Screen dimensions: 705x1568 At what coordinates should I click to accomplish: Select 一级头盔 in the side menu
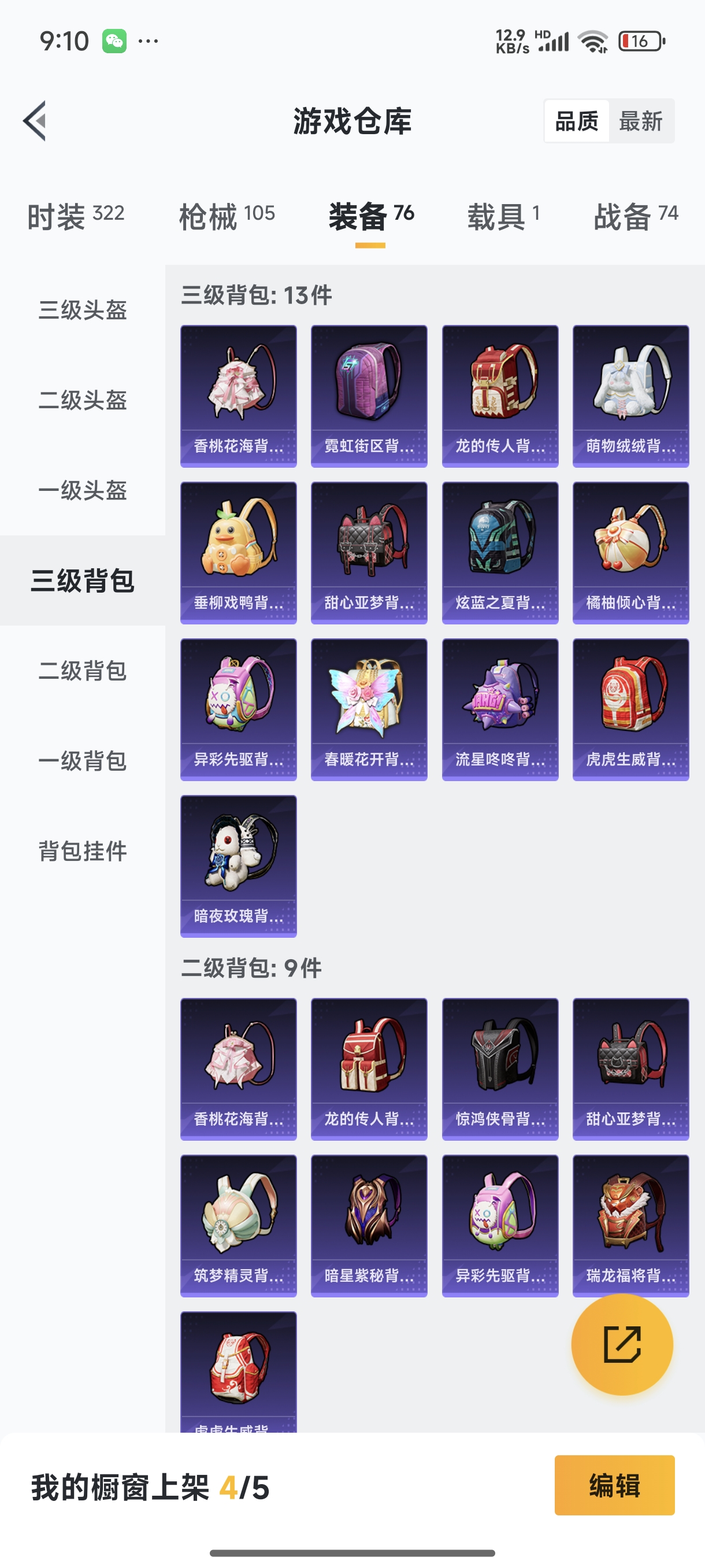[83, 490]
